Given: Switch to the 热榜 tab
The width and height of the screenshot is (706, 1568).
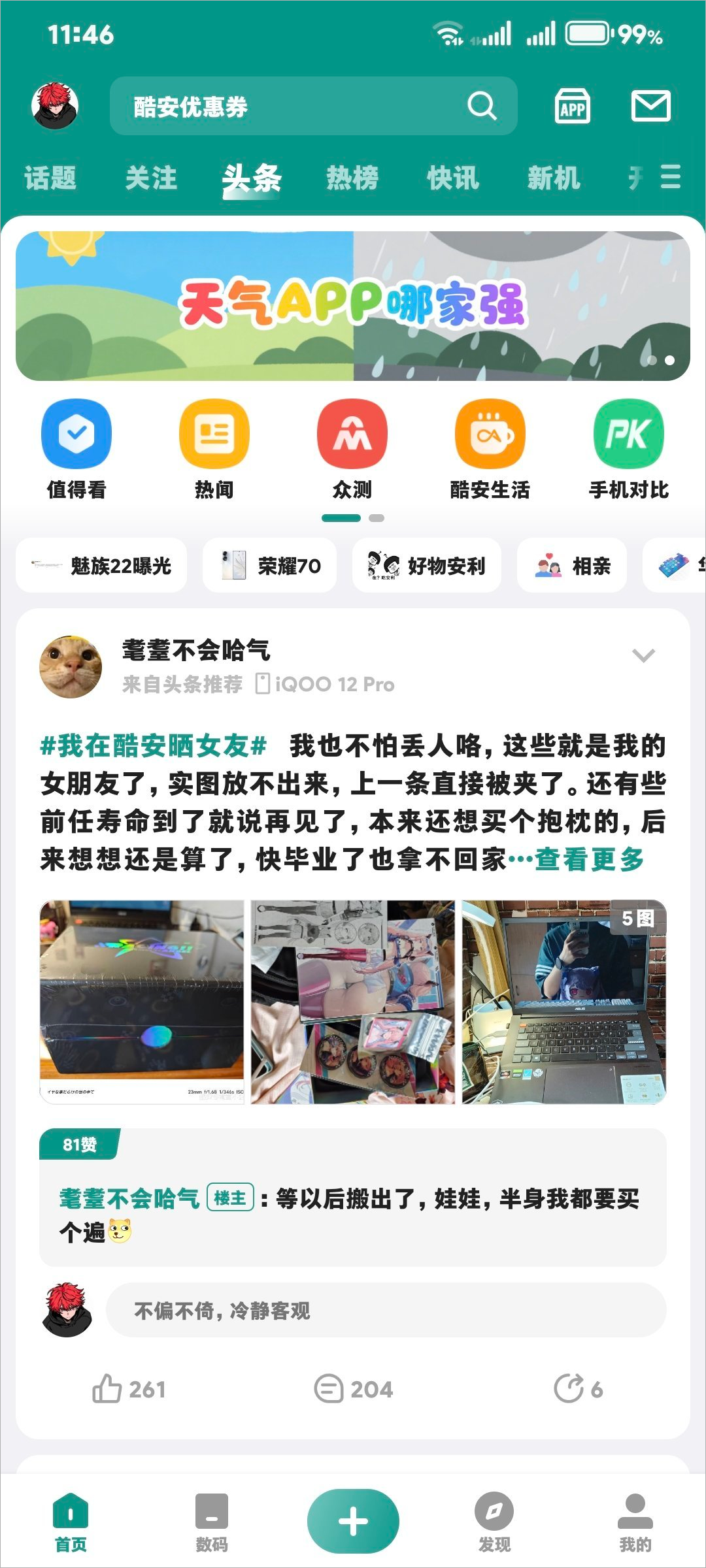Looking at the screenshot, I should pos(352,178).
